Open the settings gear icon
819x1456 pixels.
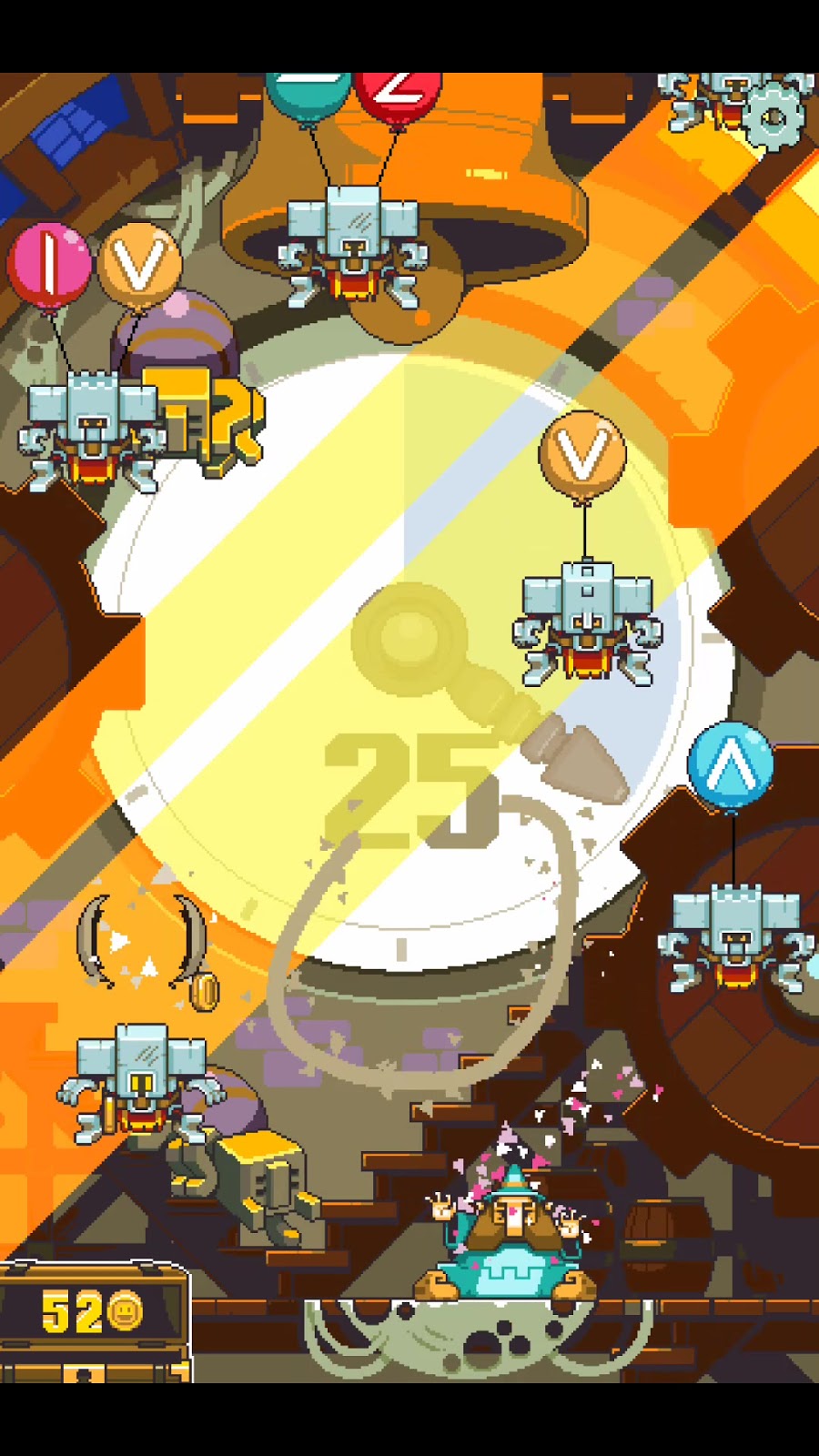click(x=773, y=117)
